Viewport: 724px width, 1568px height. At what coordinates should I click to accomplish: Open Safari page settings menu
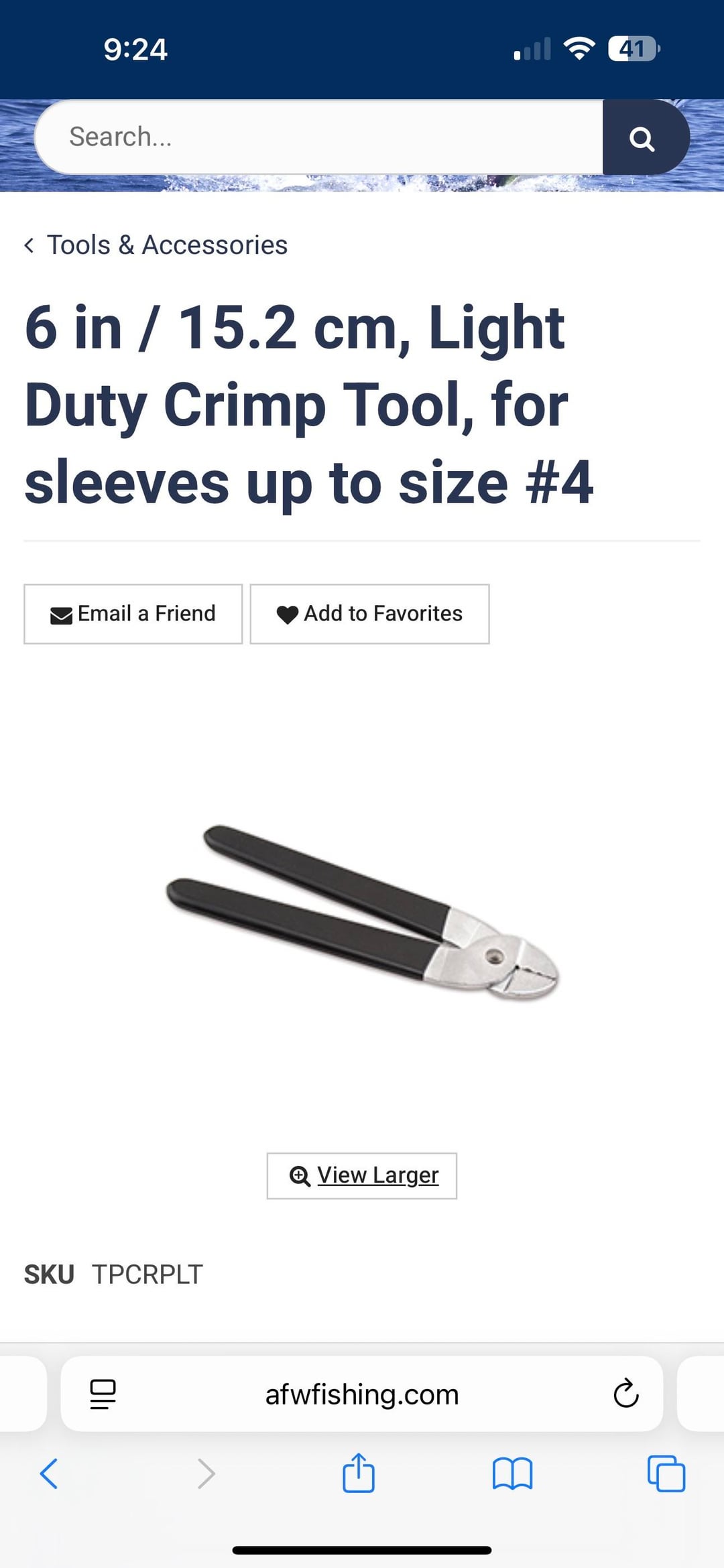[103, 1394]
